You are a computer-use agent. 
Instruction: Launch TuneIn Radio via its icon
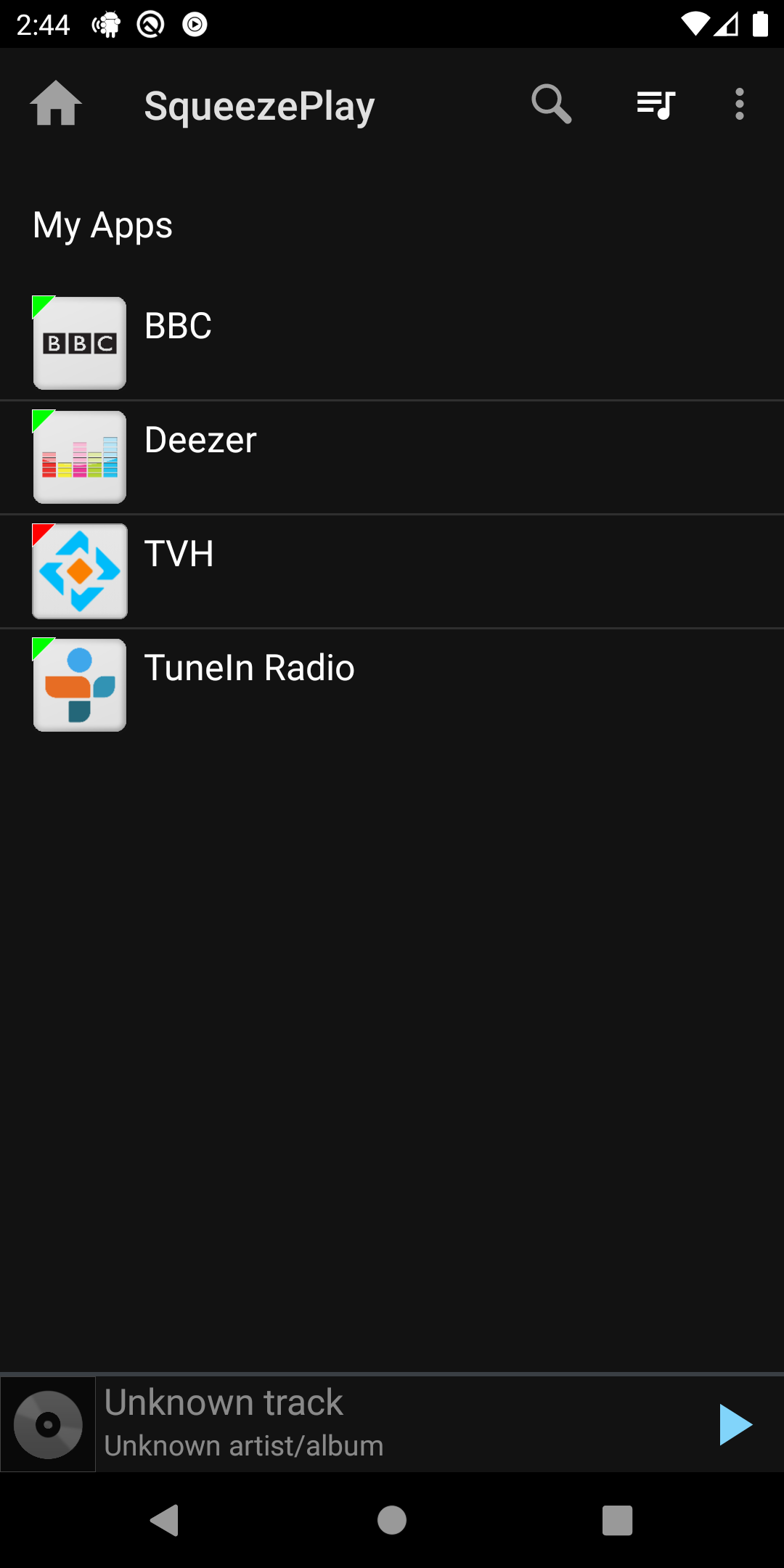click(x=79, y=685)
